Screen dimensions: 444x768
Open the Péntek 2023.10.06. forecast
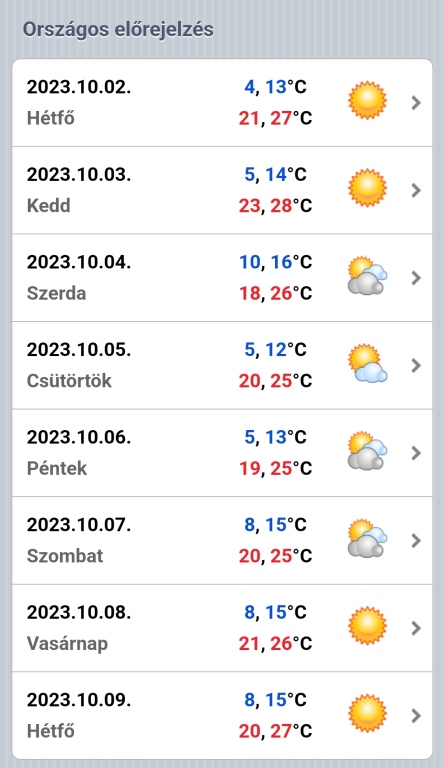click(x=222, y=453)
